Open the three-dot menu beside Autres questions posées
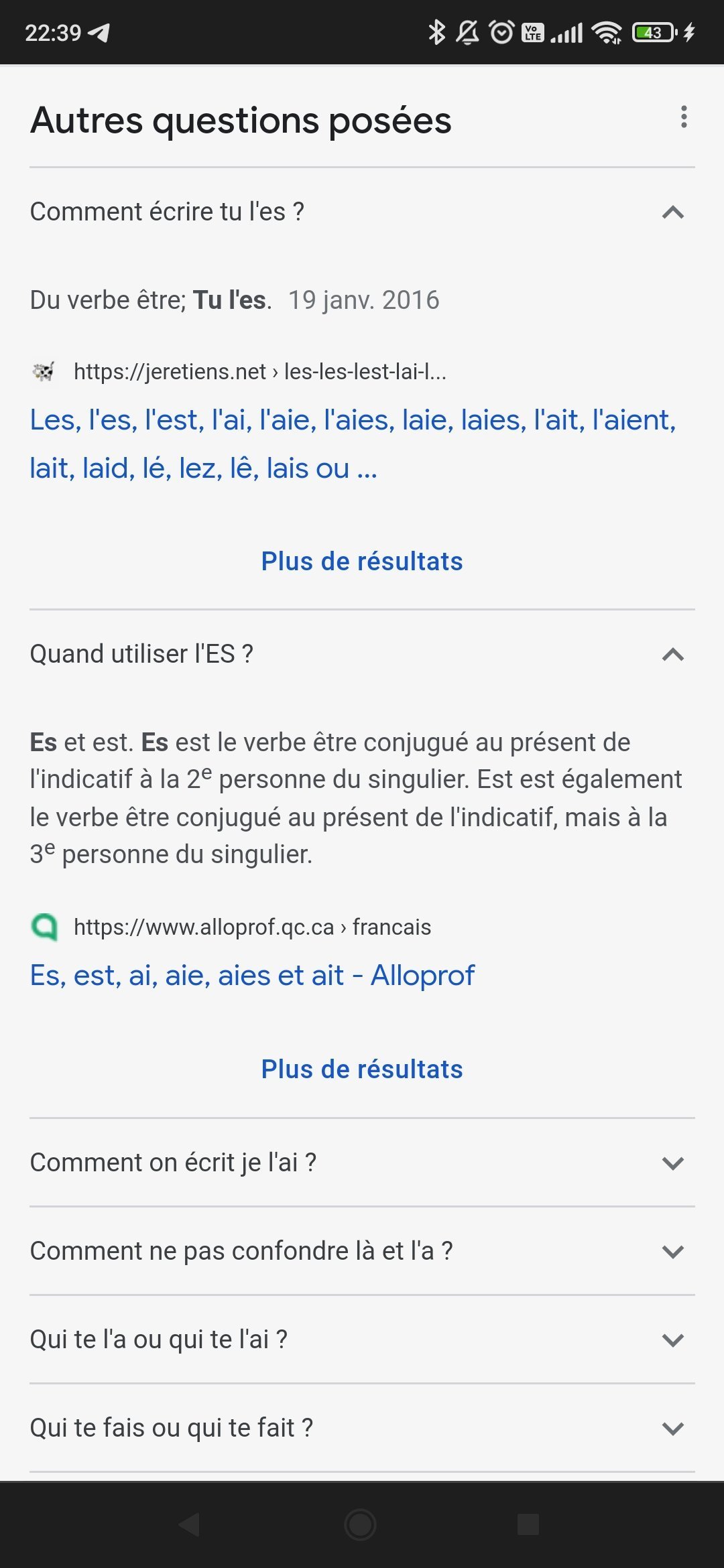This screenshot has height=1568, width=724. 683,117
